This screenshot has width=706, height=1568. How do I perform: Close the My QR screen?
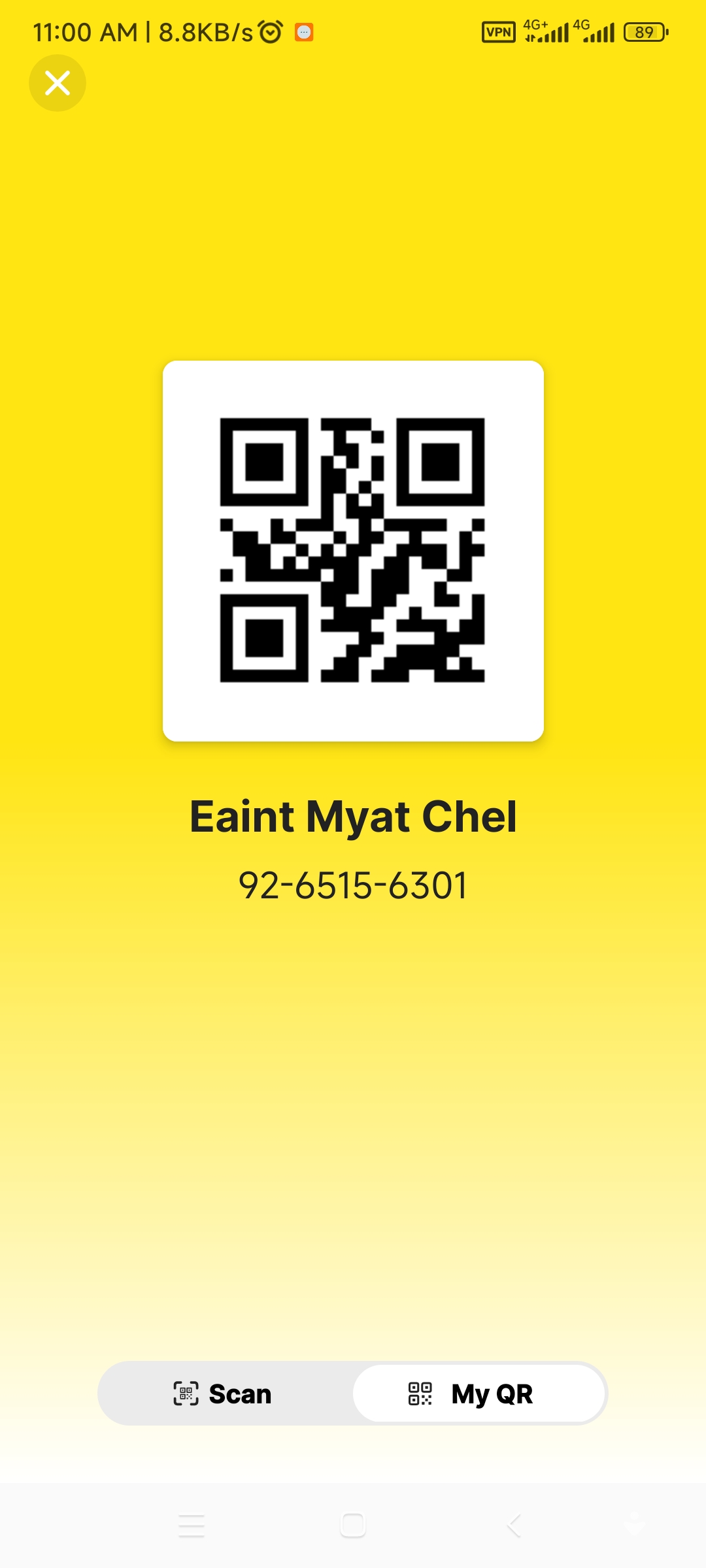(58, 83)
